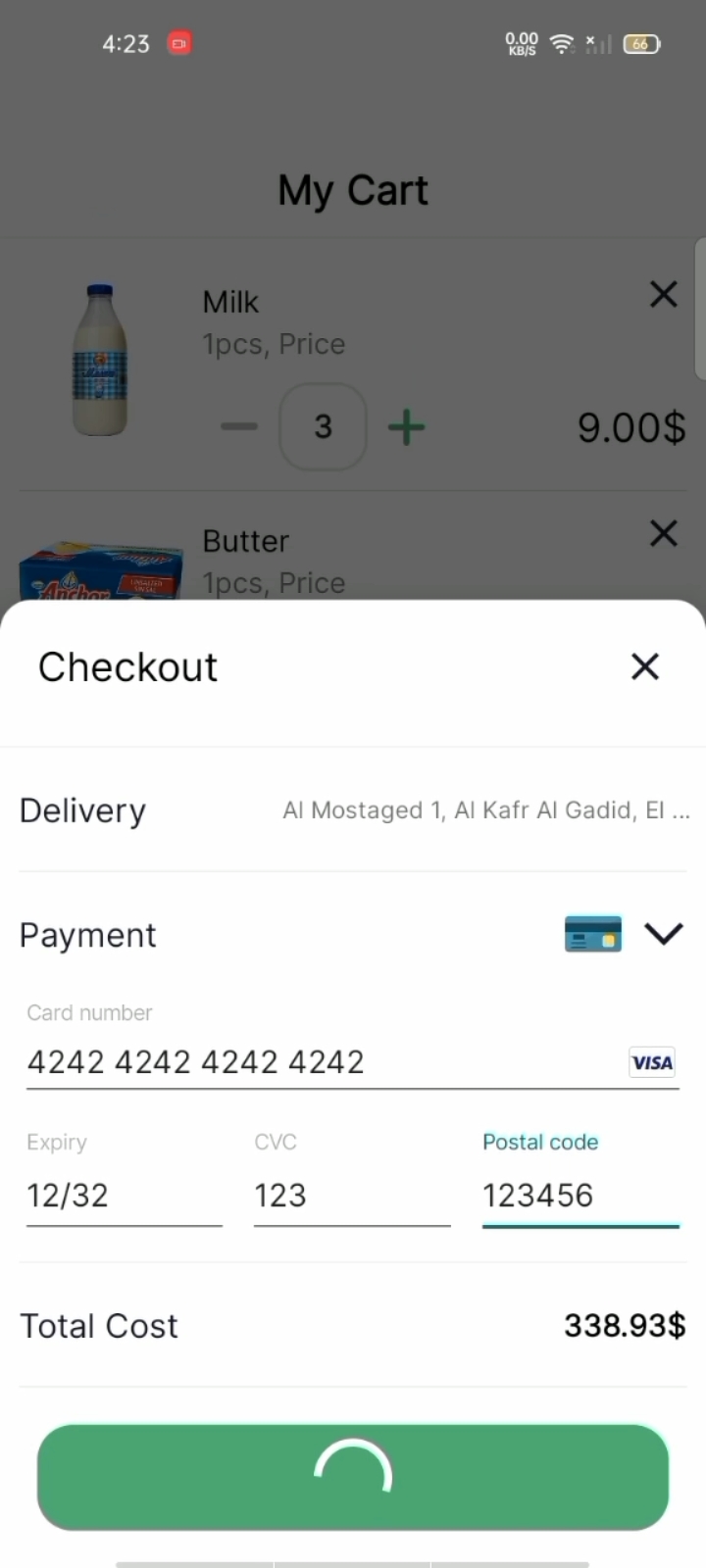Edit the CVC field
706x1568 pixels.
click(x=351, y=1196)
